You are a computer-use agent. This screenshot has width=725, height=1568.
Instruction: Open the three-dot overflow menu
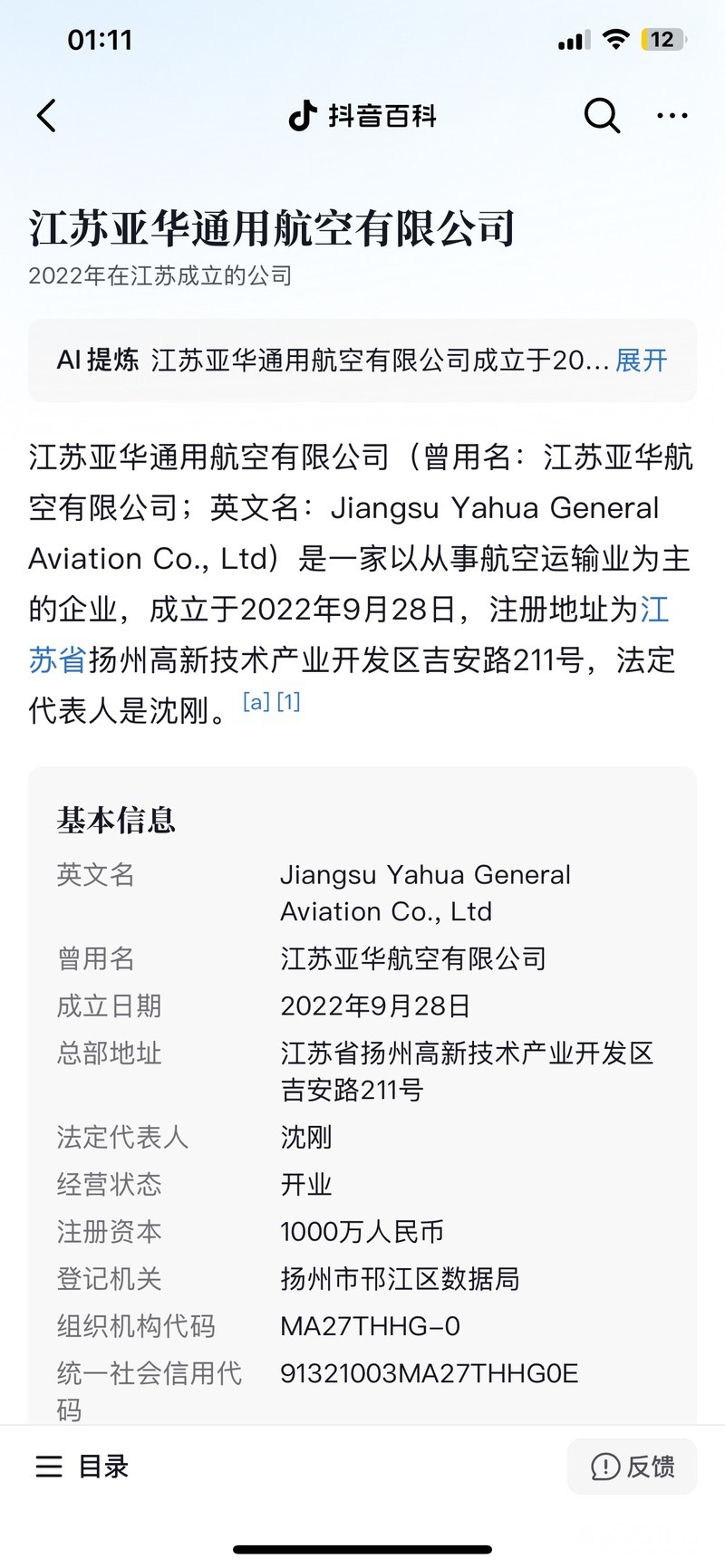point(672,116)
